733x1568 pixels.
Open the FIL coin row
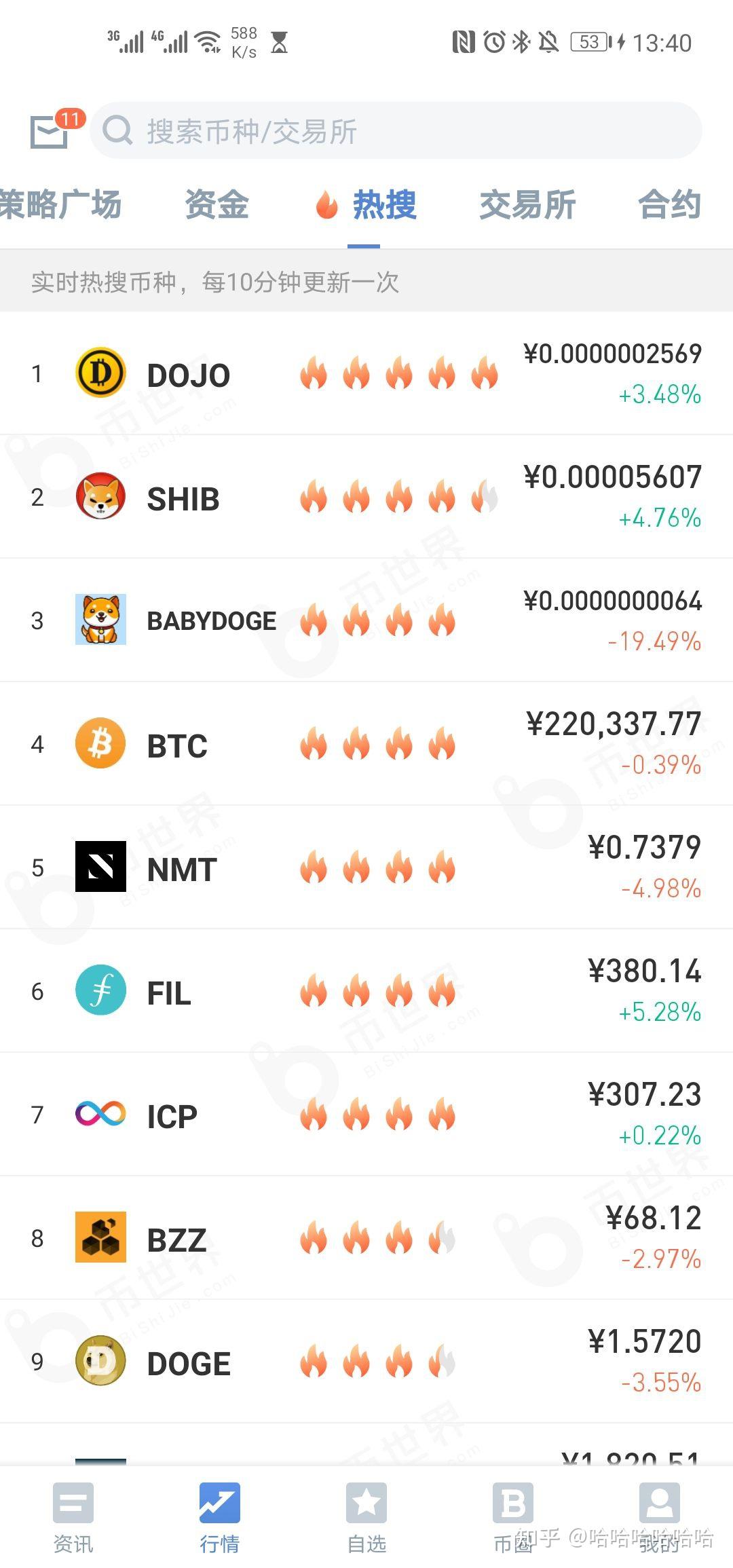366,991
